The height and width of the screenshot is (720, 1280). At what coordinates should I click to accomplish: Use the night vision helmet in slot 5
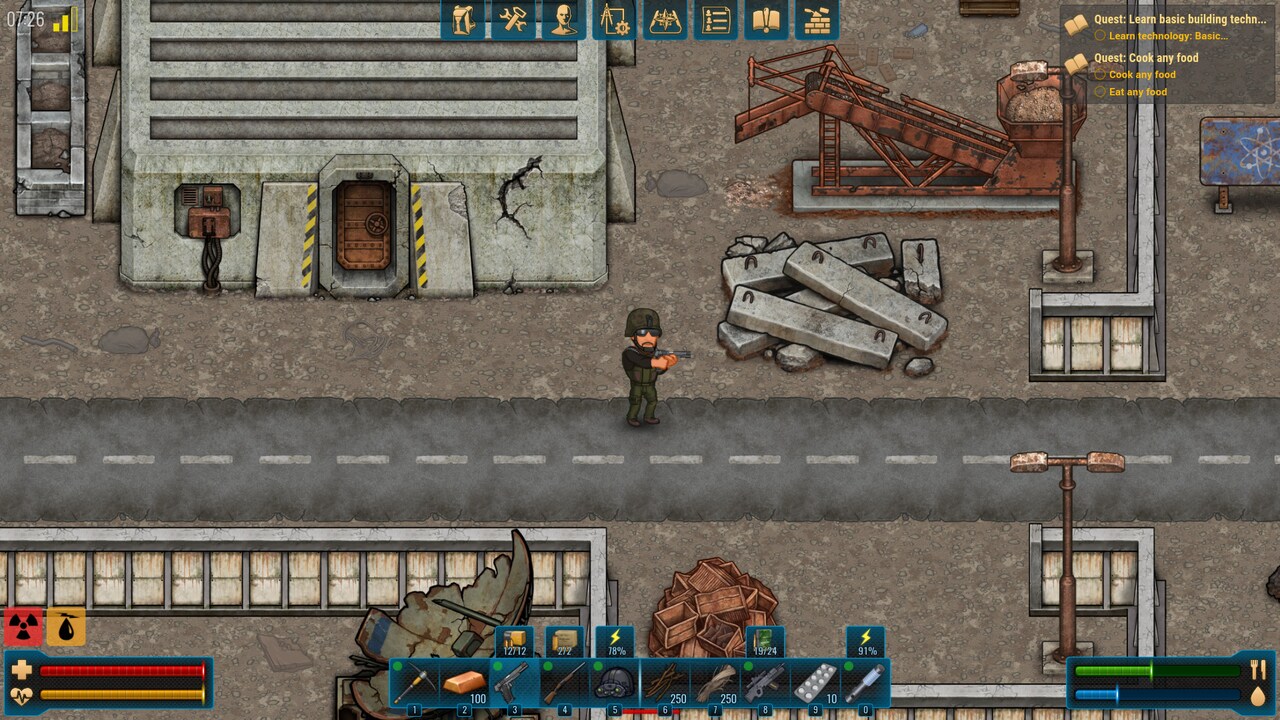(x=615, y=684)
